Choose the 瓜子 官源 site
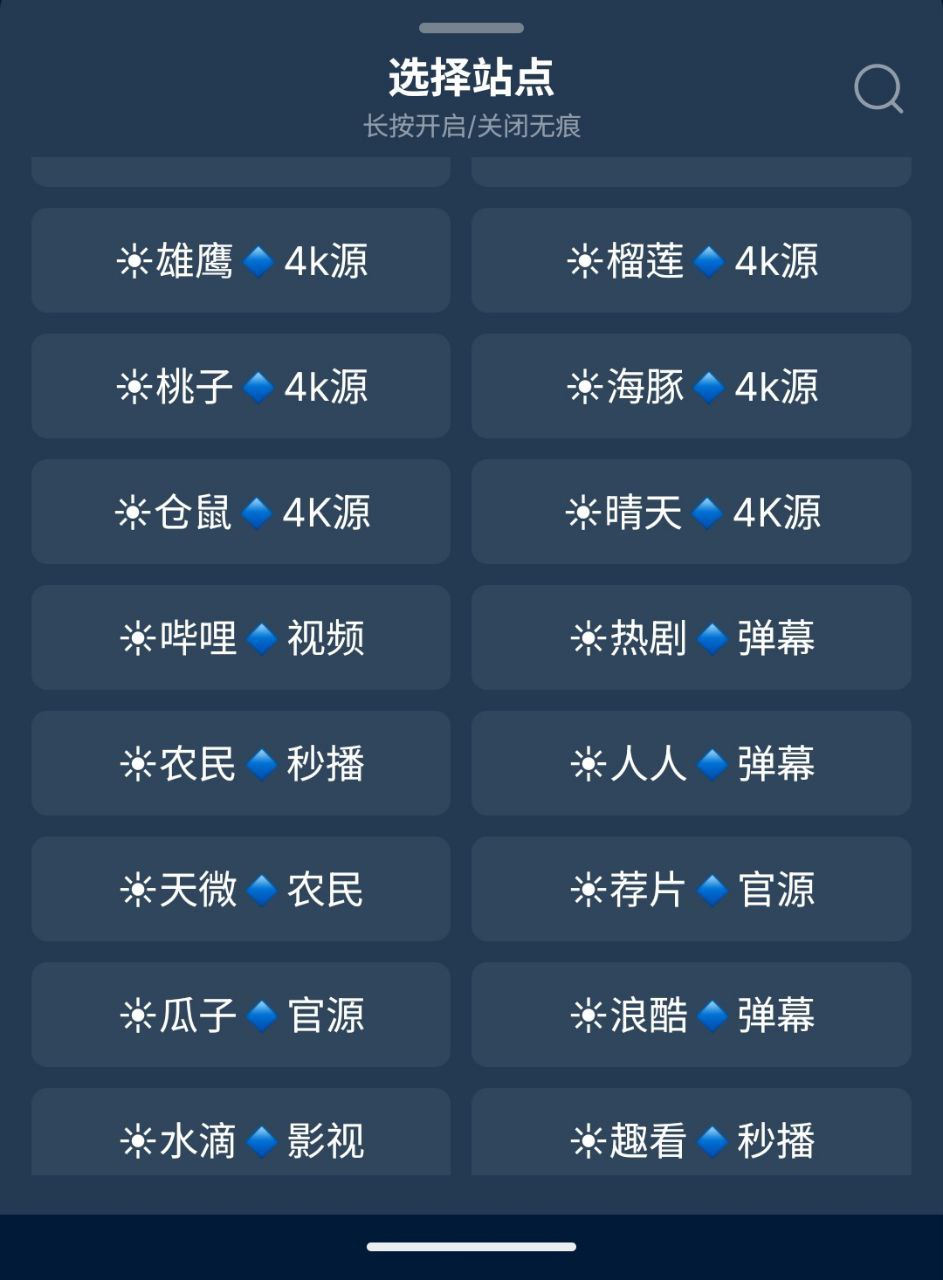This screenshot has width=943, height=1280. pos(240,1015)
